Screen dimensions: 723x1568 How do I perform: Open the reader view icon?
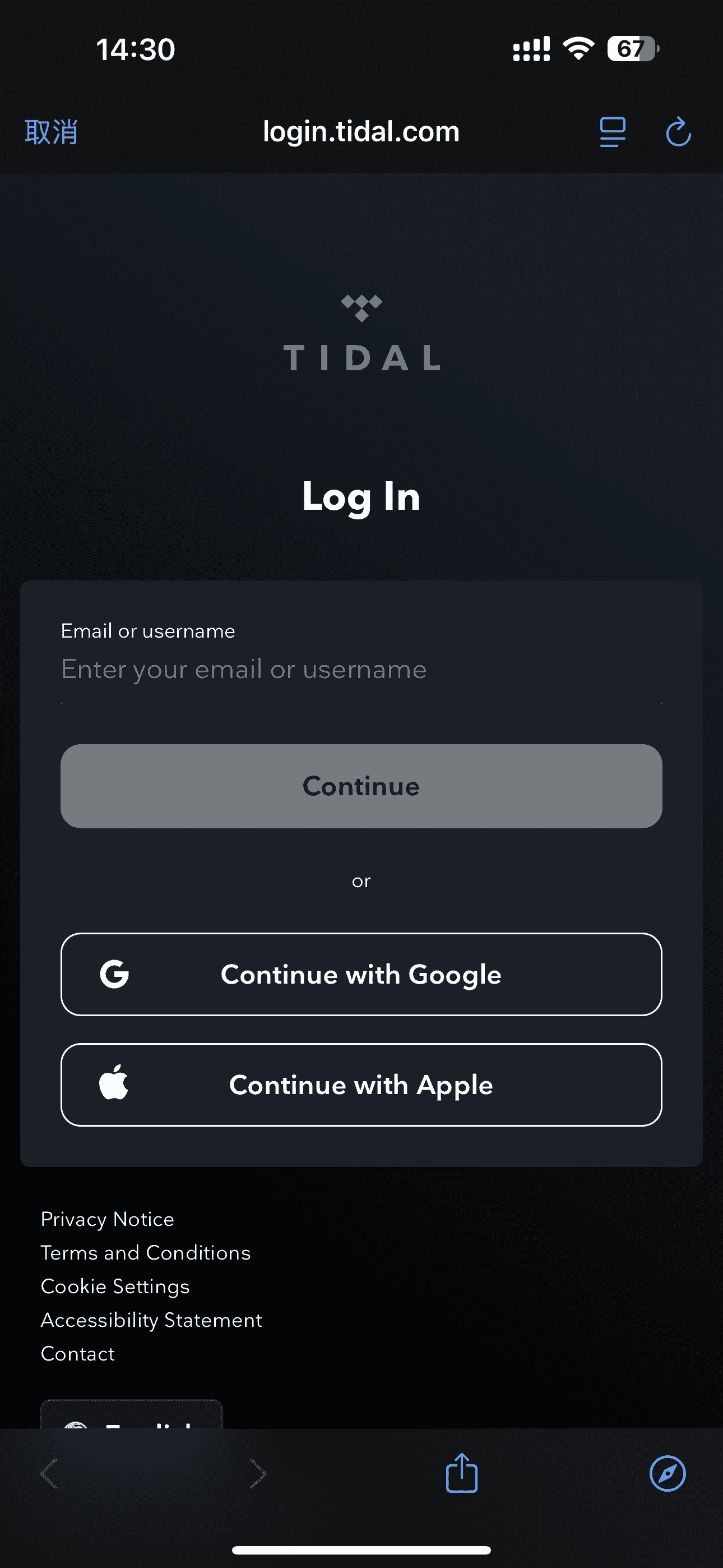coord(612,131)
